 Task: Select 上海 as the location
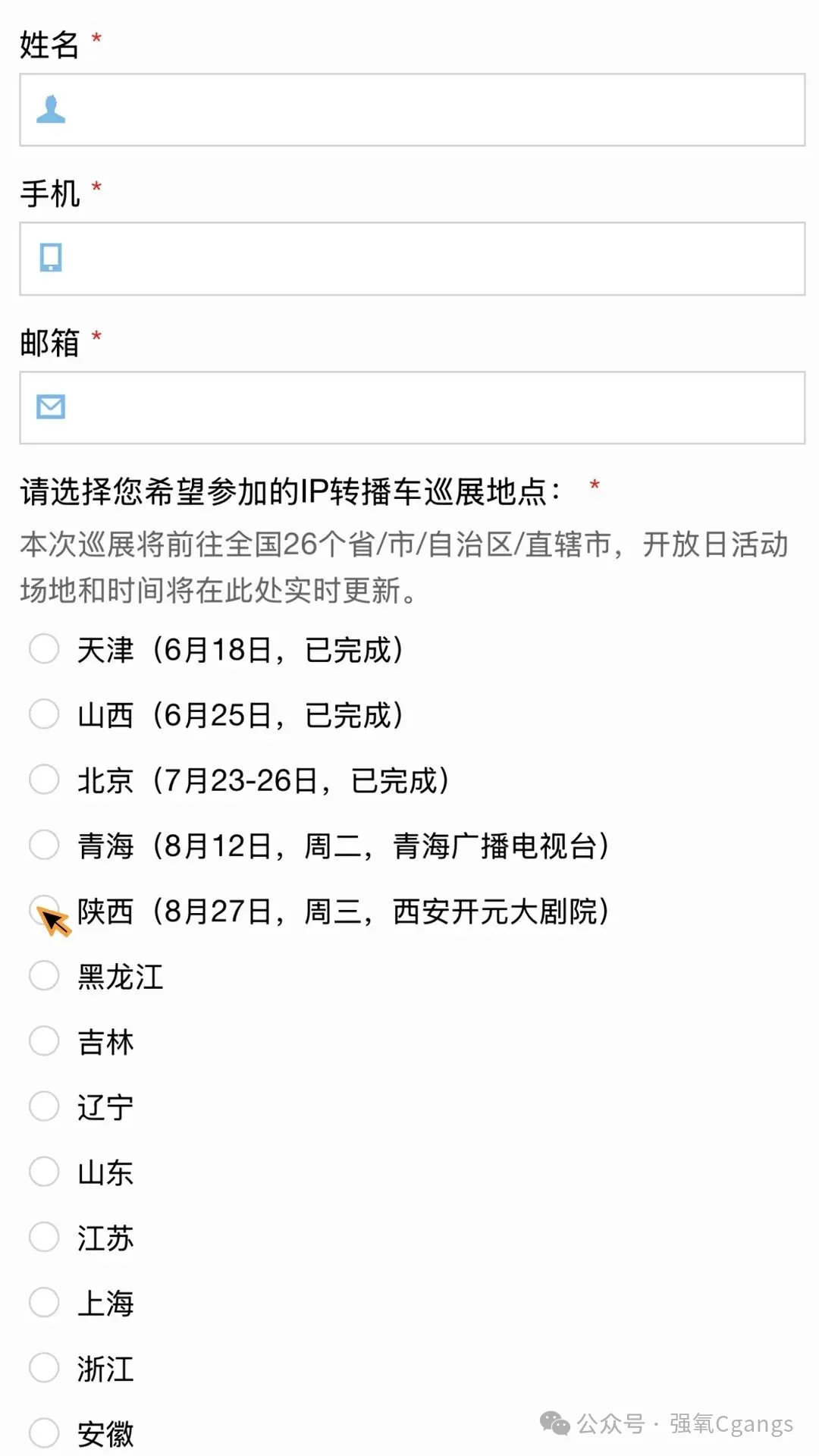coord(44,1302)
